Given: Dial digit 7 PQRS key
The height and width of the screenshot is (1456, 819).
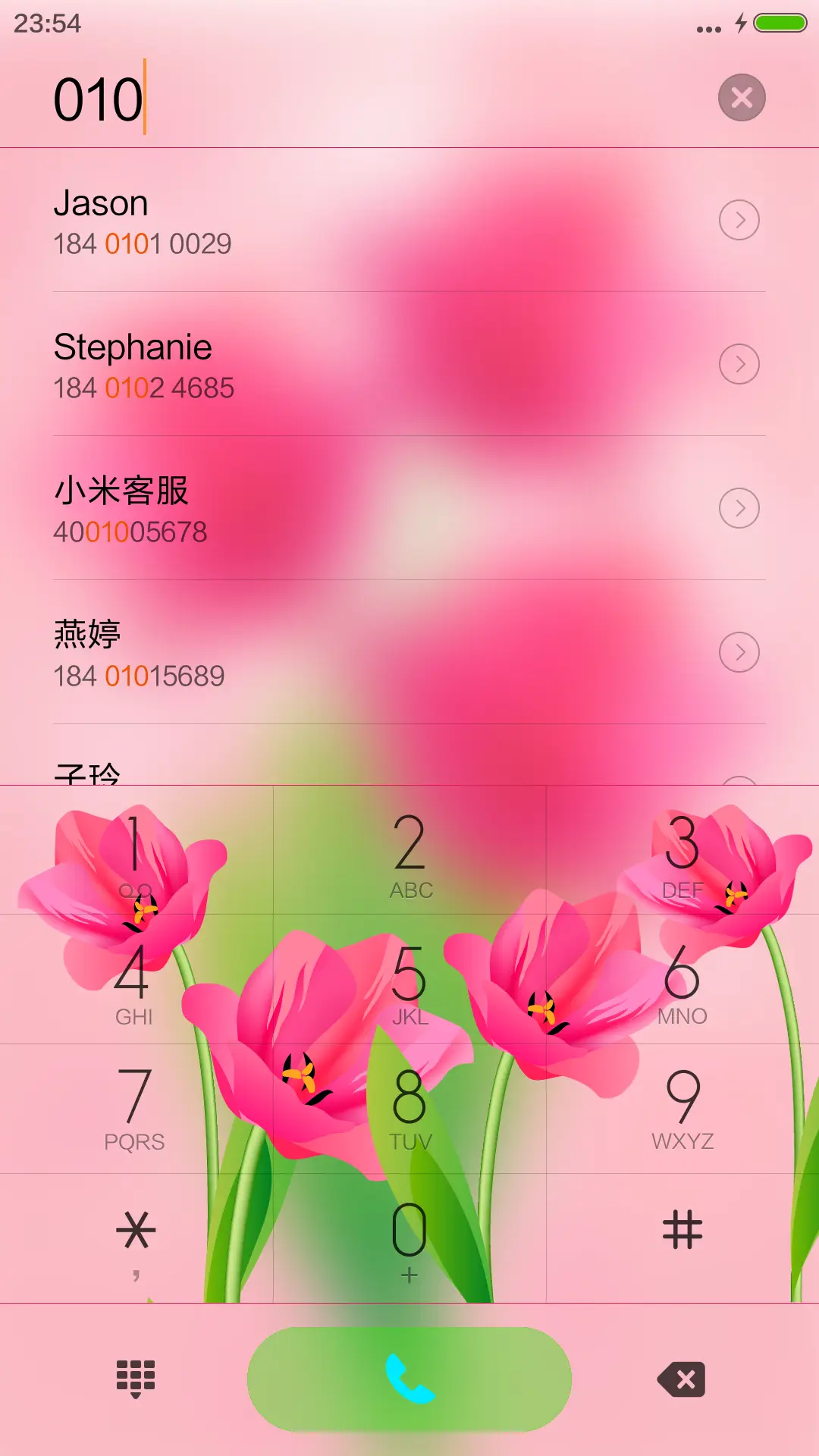Looking at the screenshot, I should 135,1109.
